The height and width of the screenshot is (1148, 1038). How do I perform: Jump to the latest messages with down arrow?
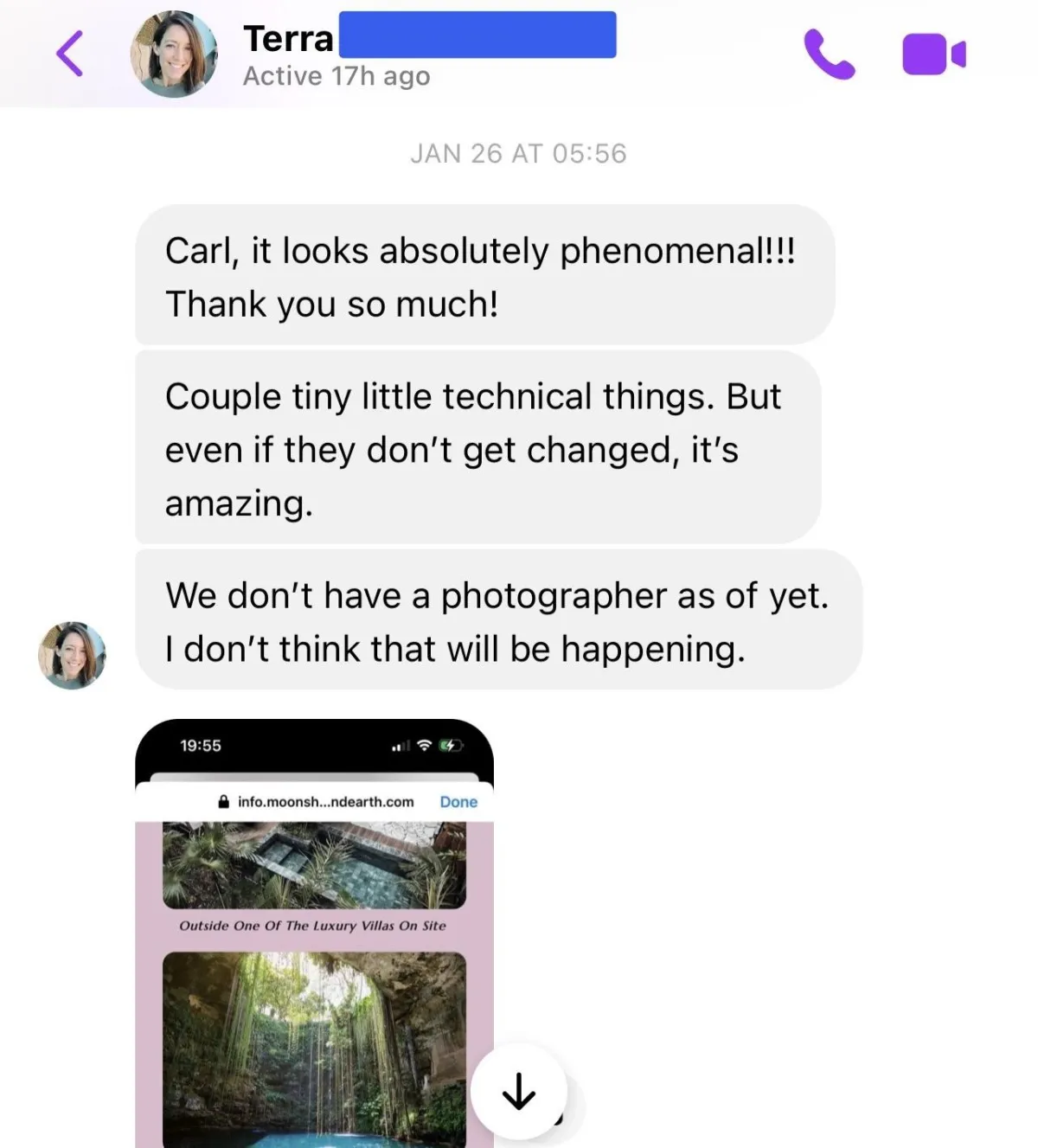coord(519,1091)
